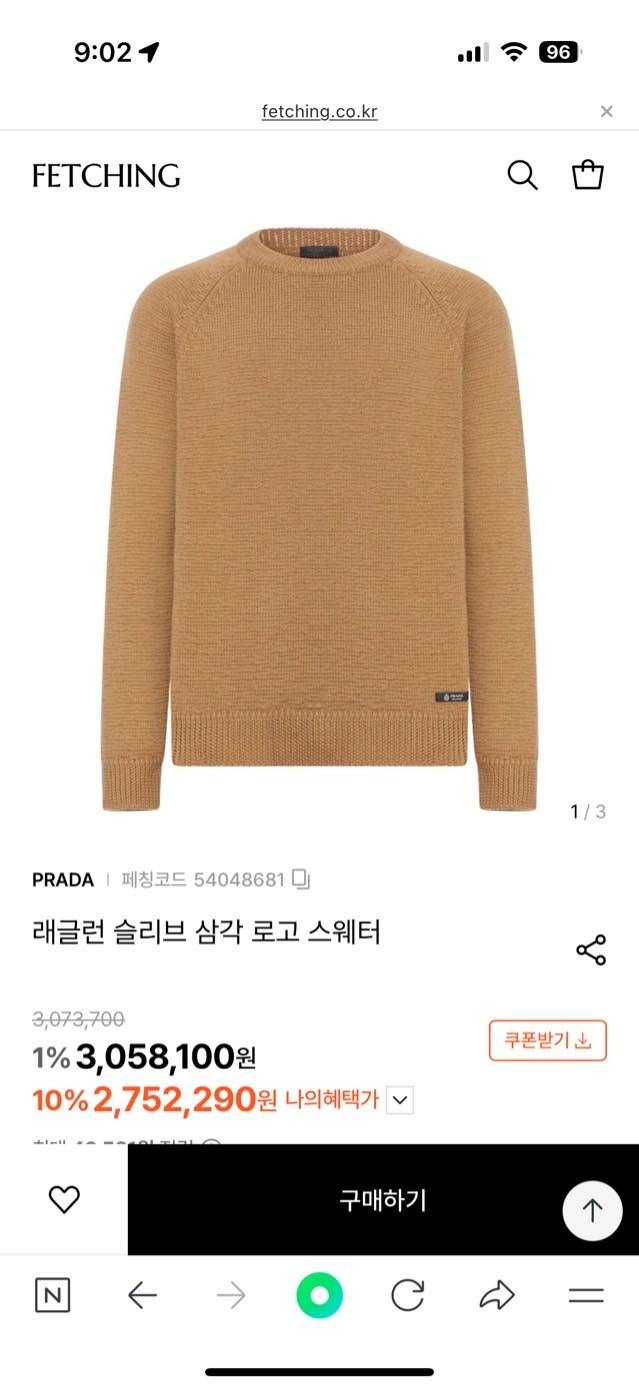This screenshot has width=639, height=1391.
Task: Jump back to top with arrow button
Action: (592, 1211)
